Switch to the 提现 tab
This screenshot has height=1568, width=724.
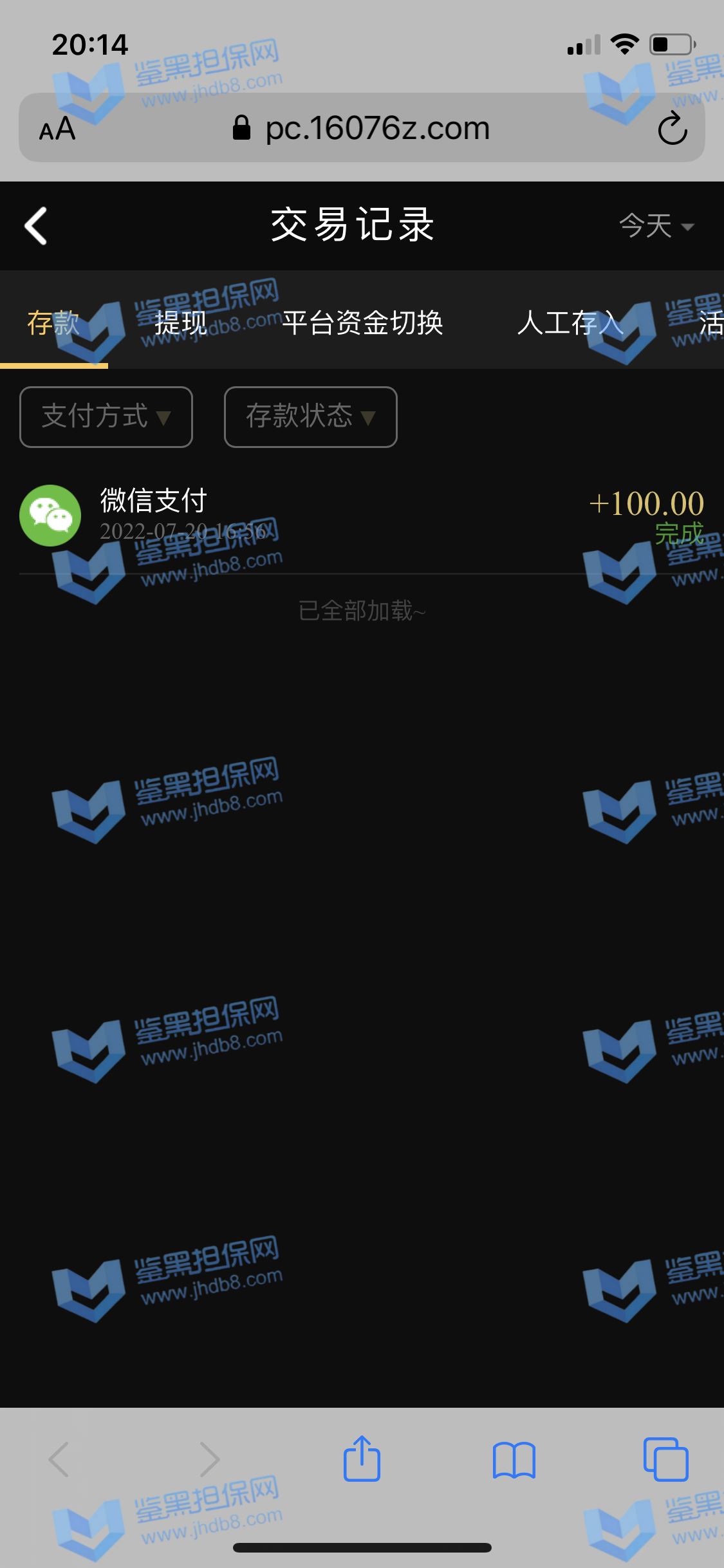click(x=180, y=323)
